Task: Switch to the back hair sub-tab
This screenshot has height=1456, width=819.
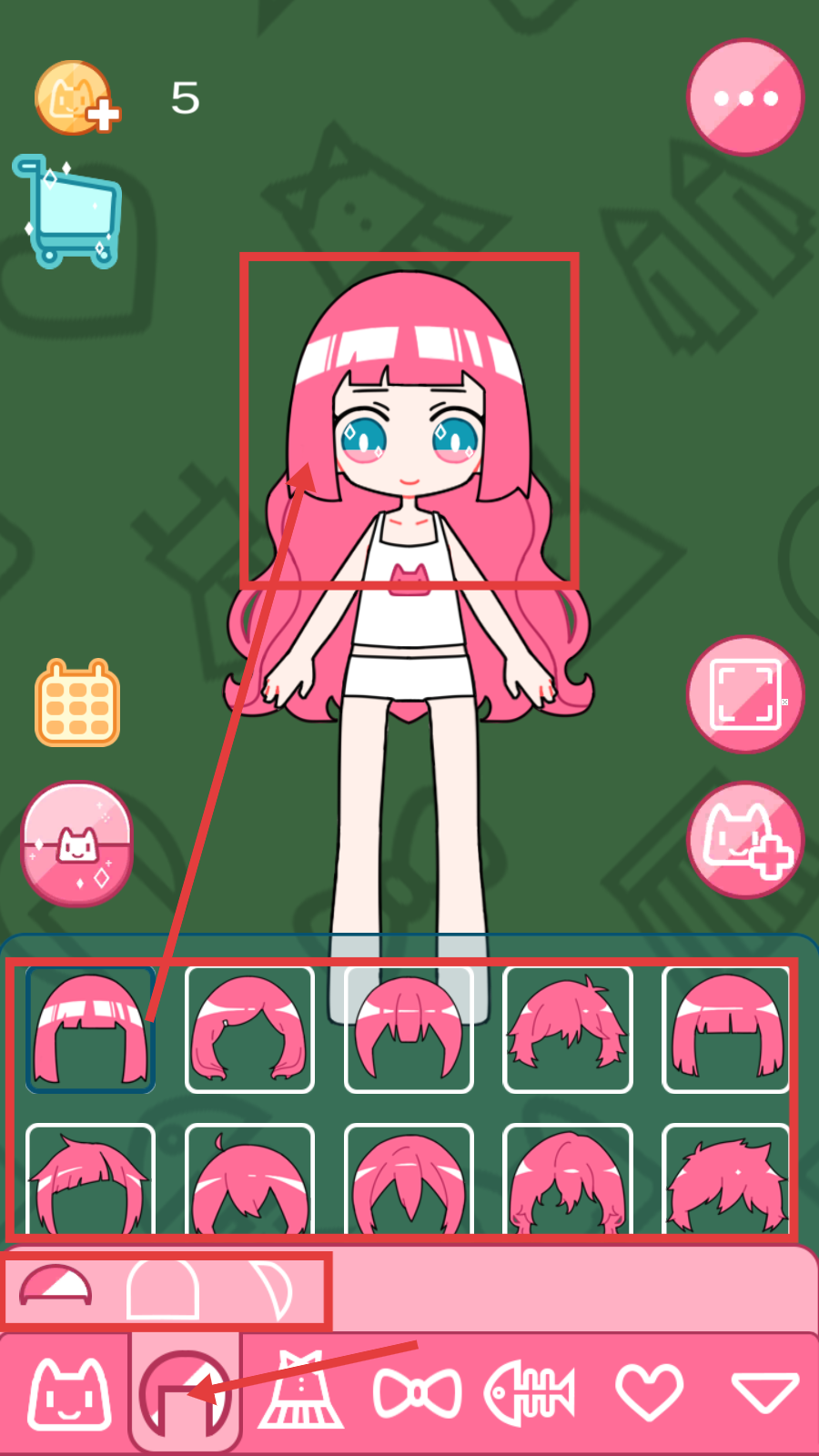Action: click(x=163, y=1289)
